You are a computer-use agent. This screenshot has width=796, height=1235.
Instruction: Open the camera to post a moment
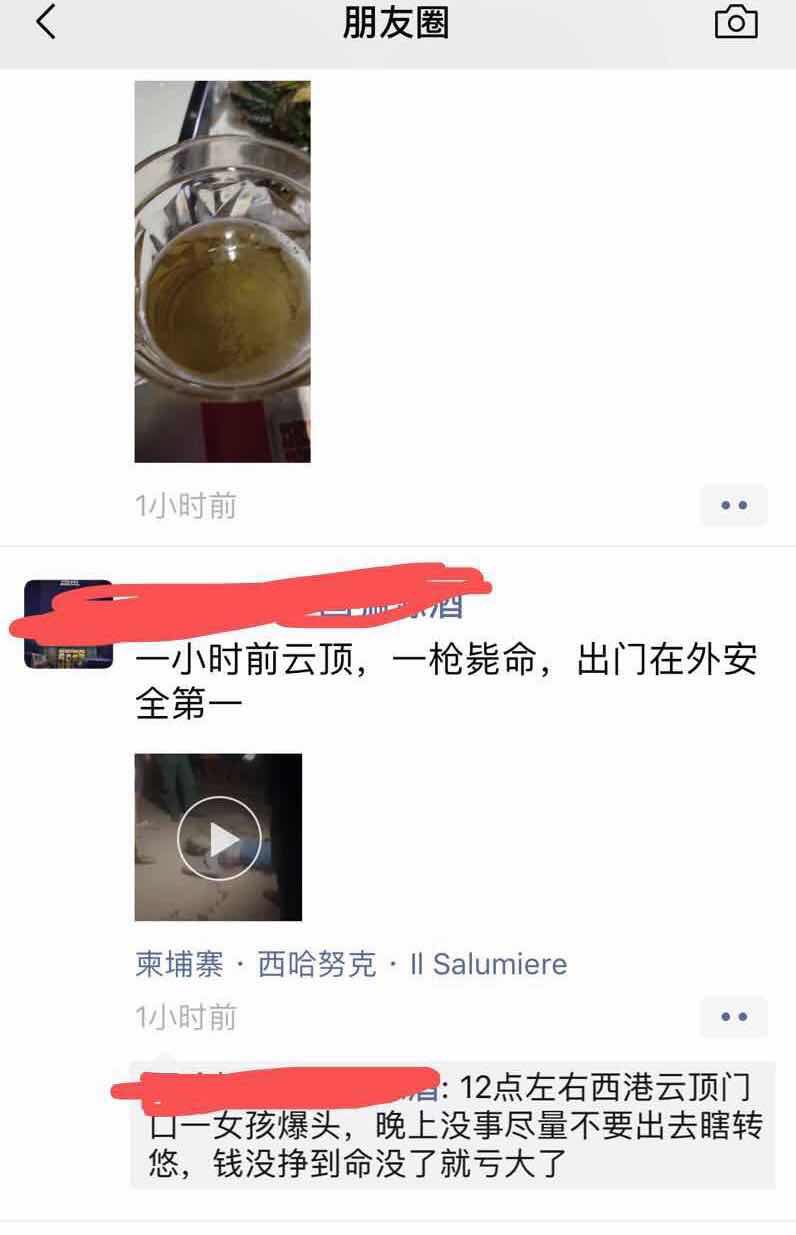coord(735,22)
